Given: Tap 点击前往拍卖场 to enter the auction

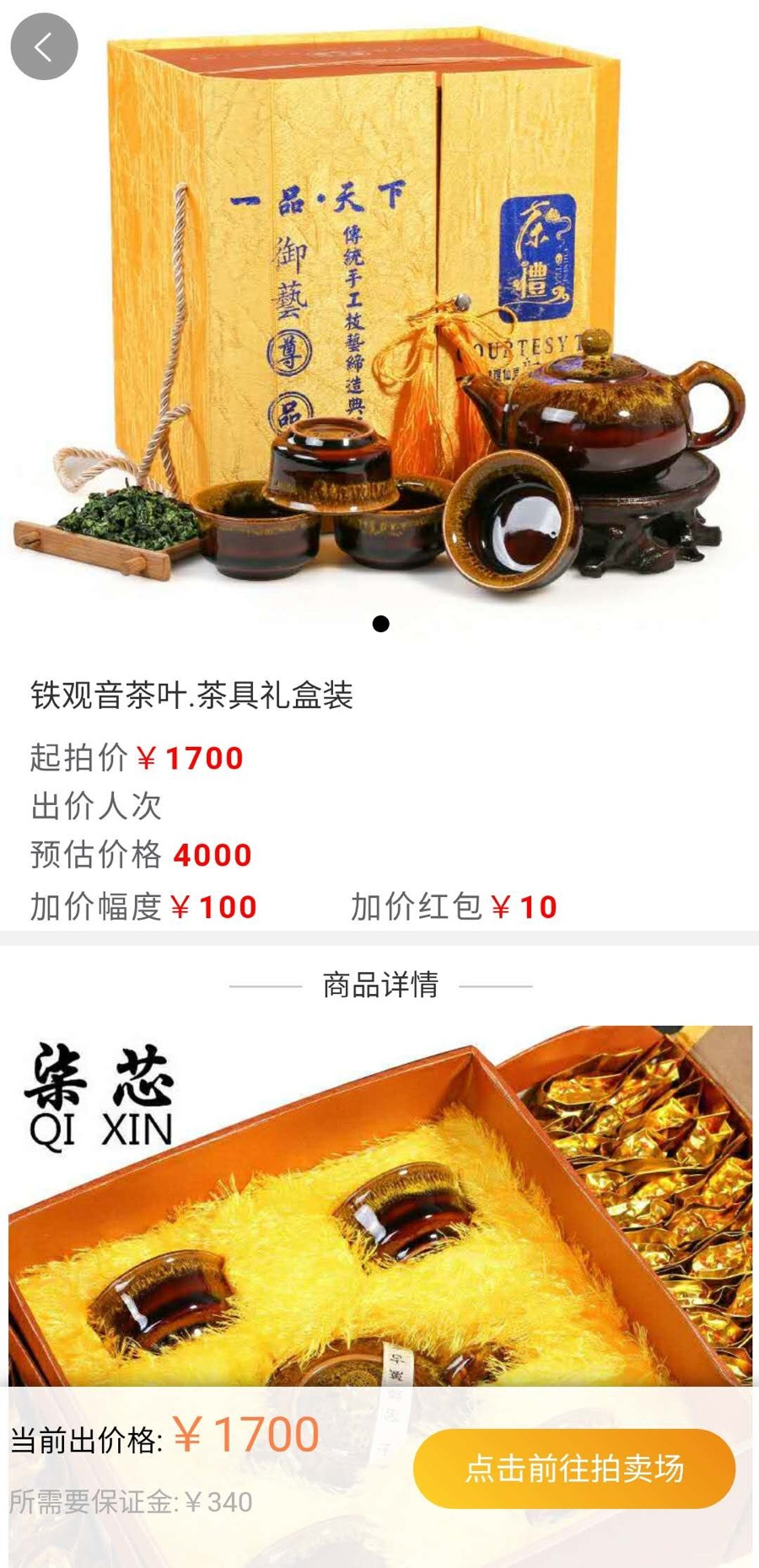Looking at the screenshot, I should click(573, 1469).
